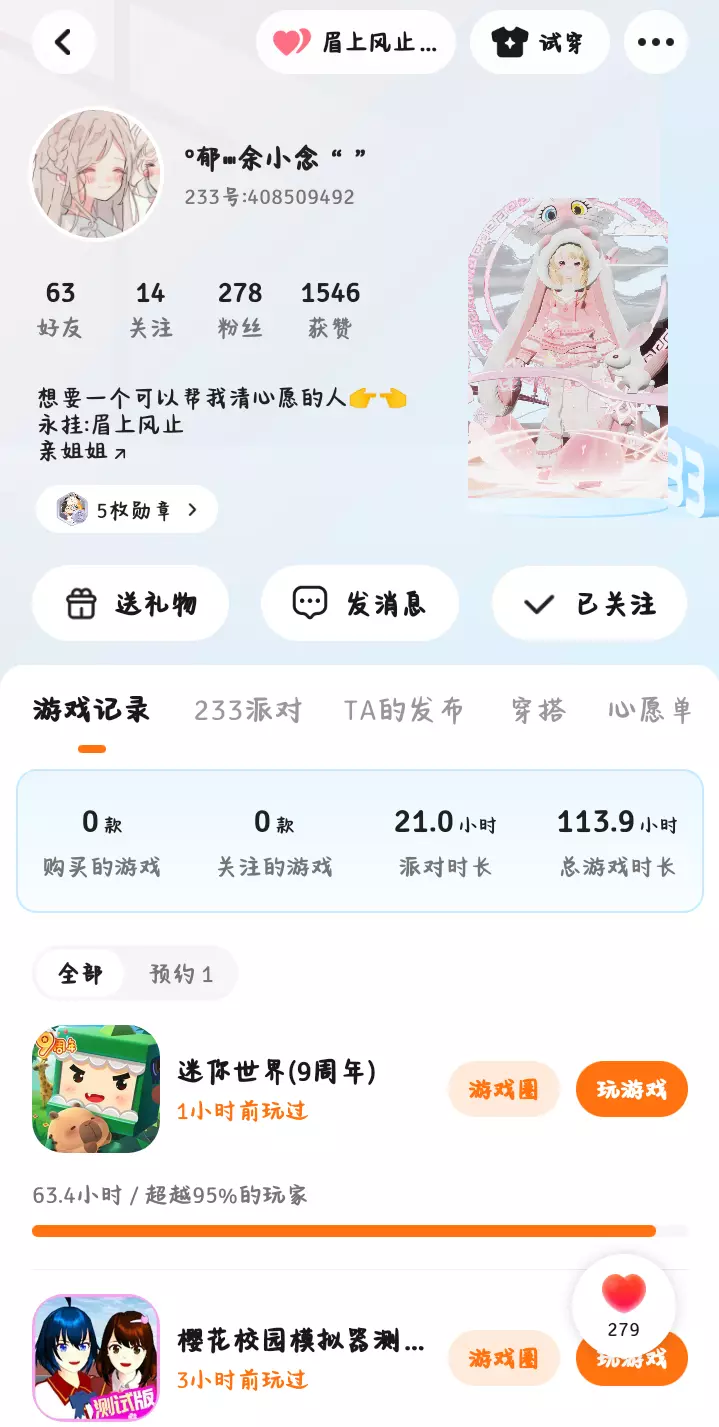This screenshot has height=1427, width=719.
Task: Tap the 试穿 try-on button
Action: pos(540,42)
